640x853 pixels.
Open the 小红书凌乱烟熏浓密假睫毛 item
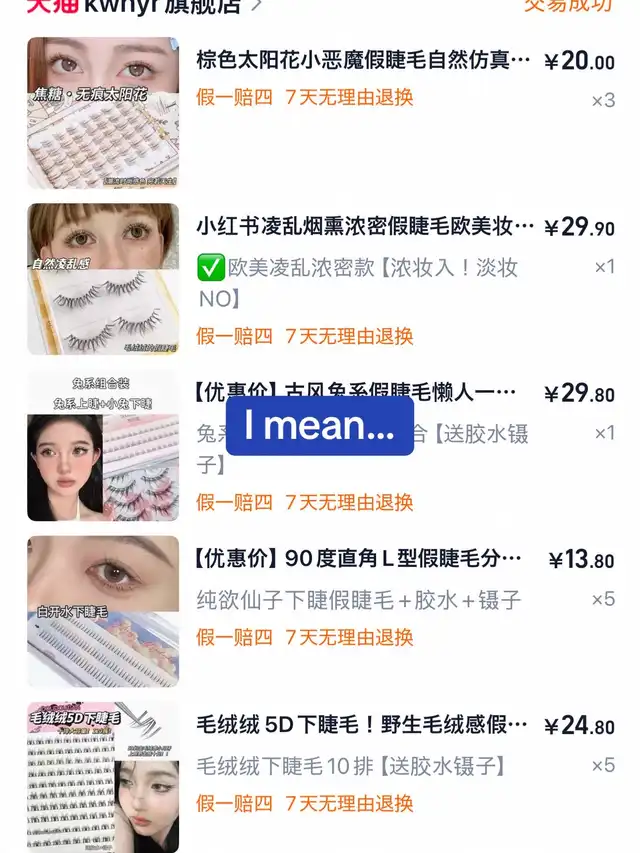point(365,227)
